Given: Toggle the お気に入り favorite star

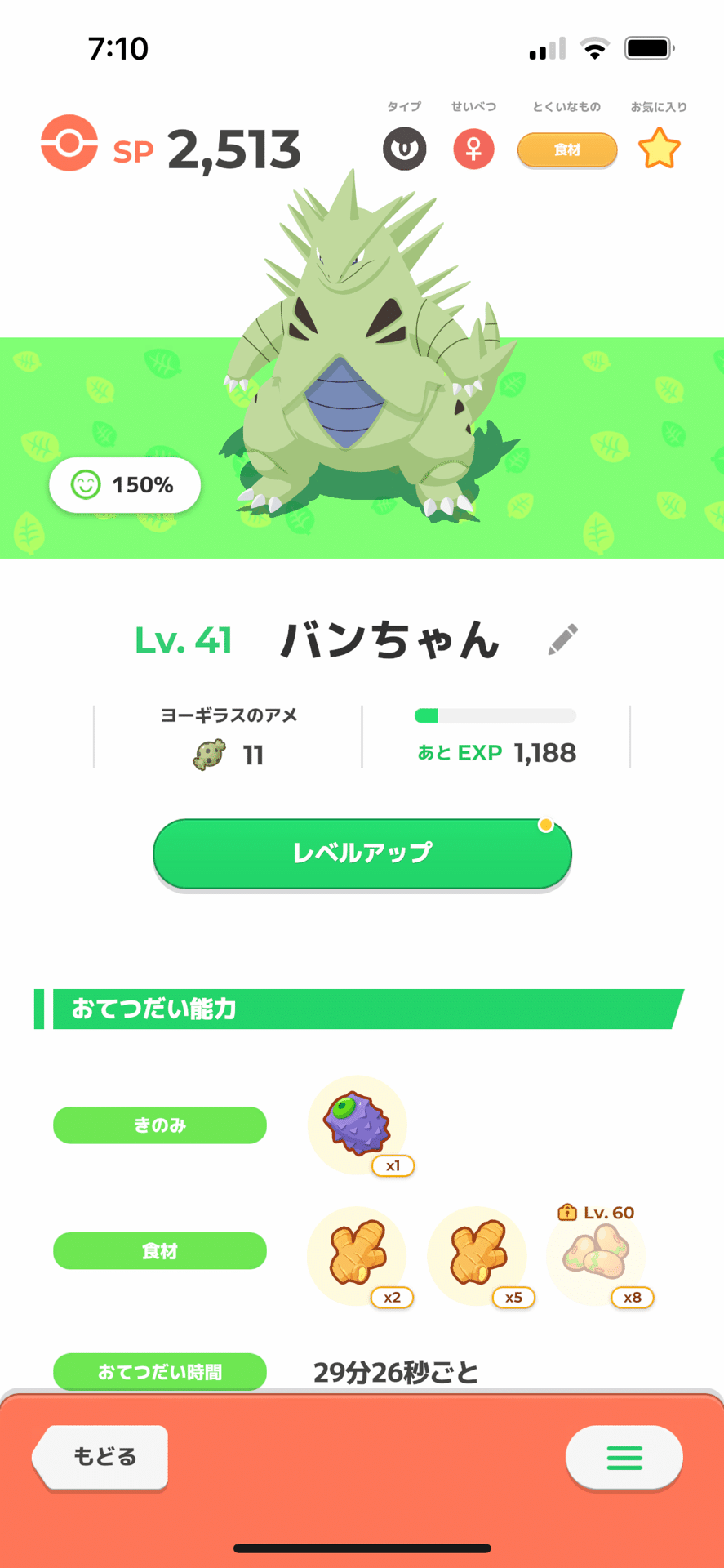Looking at the screenshot, I should (659, 149).
